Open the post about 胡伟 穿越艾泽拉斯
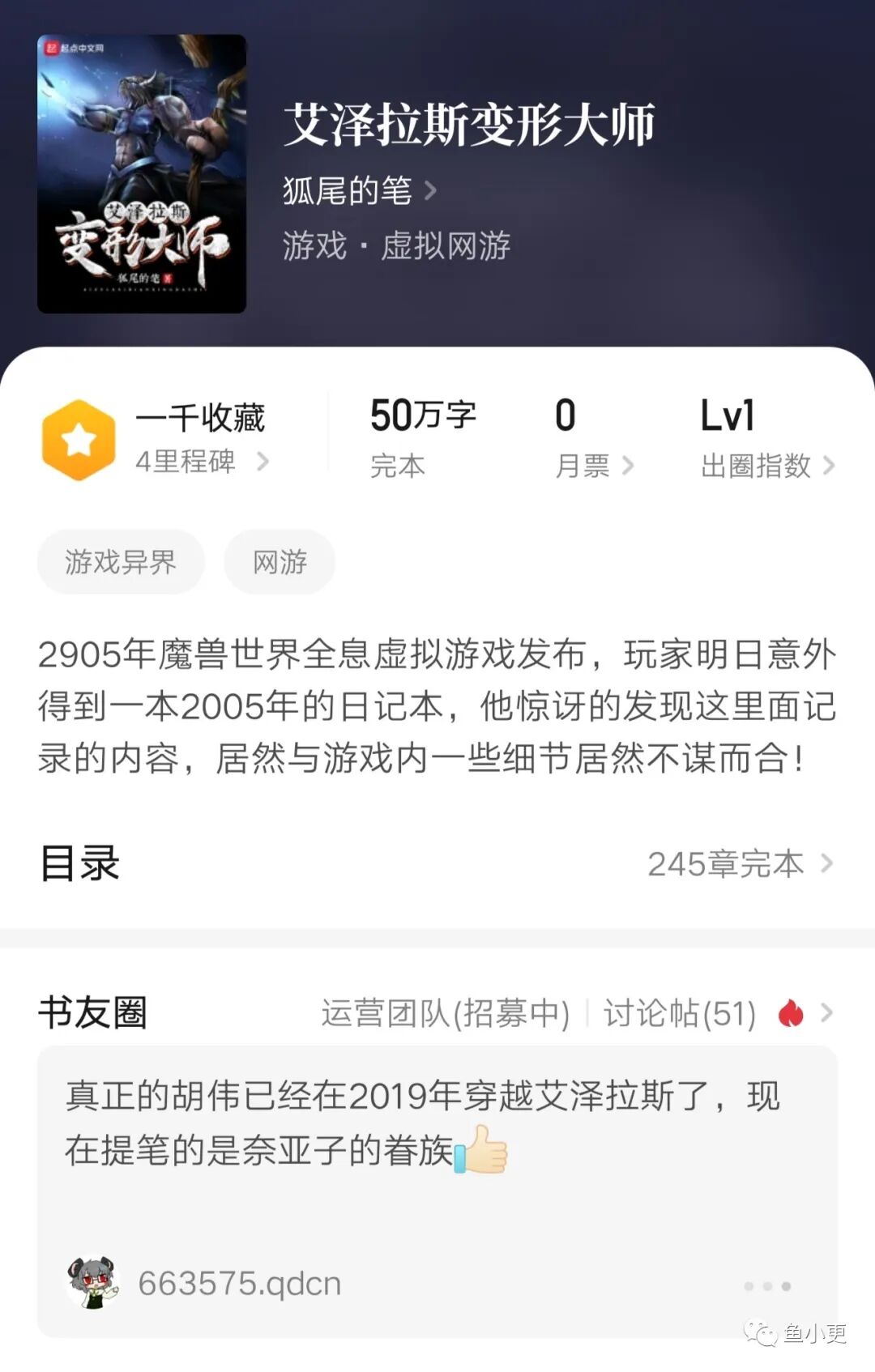 point(421,1123)
